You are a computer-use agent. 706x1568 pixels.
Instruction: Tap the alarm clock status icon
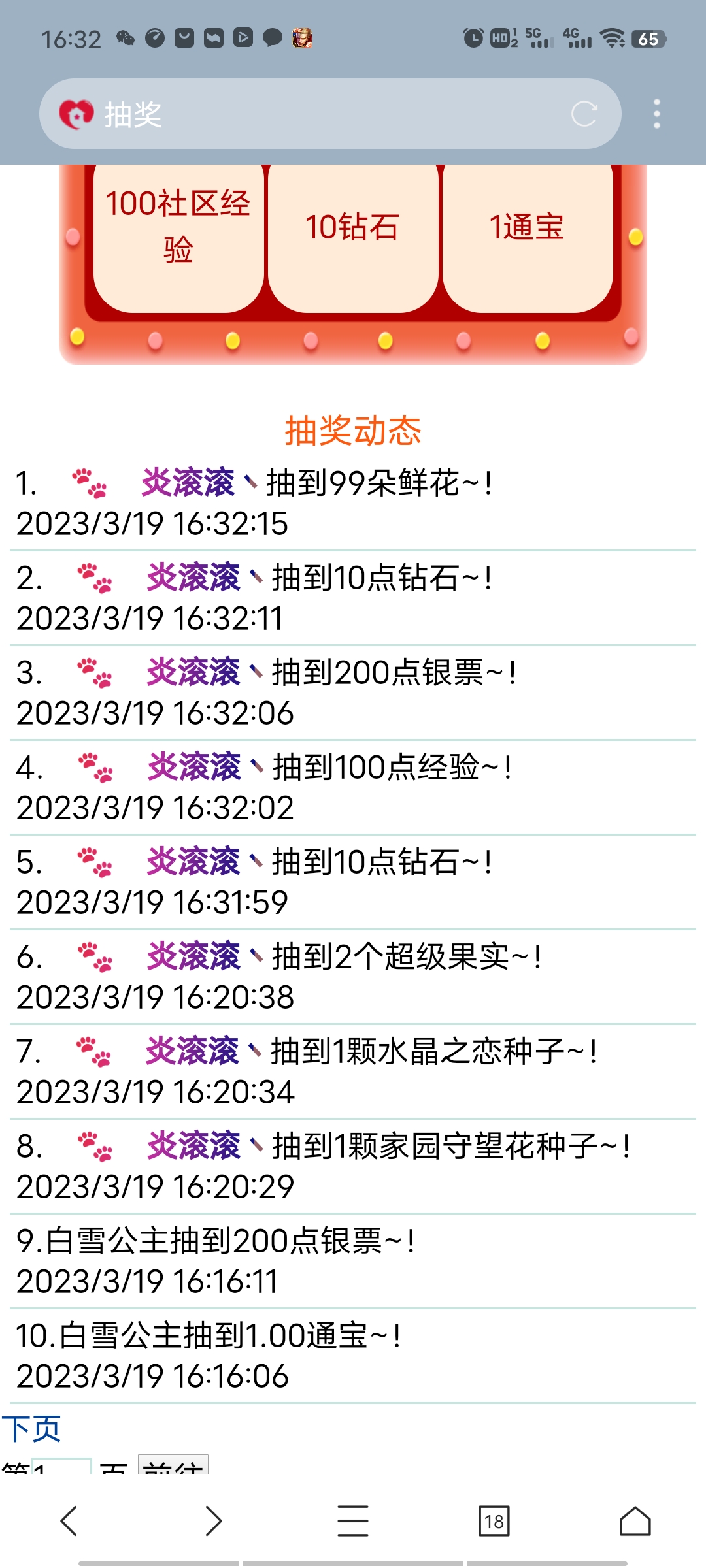(473, 37)
